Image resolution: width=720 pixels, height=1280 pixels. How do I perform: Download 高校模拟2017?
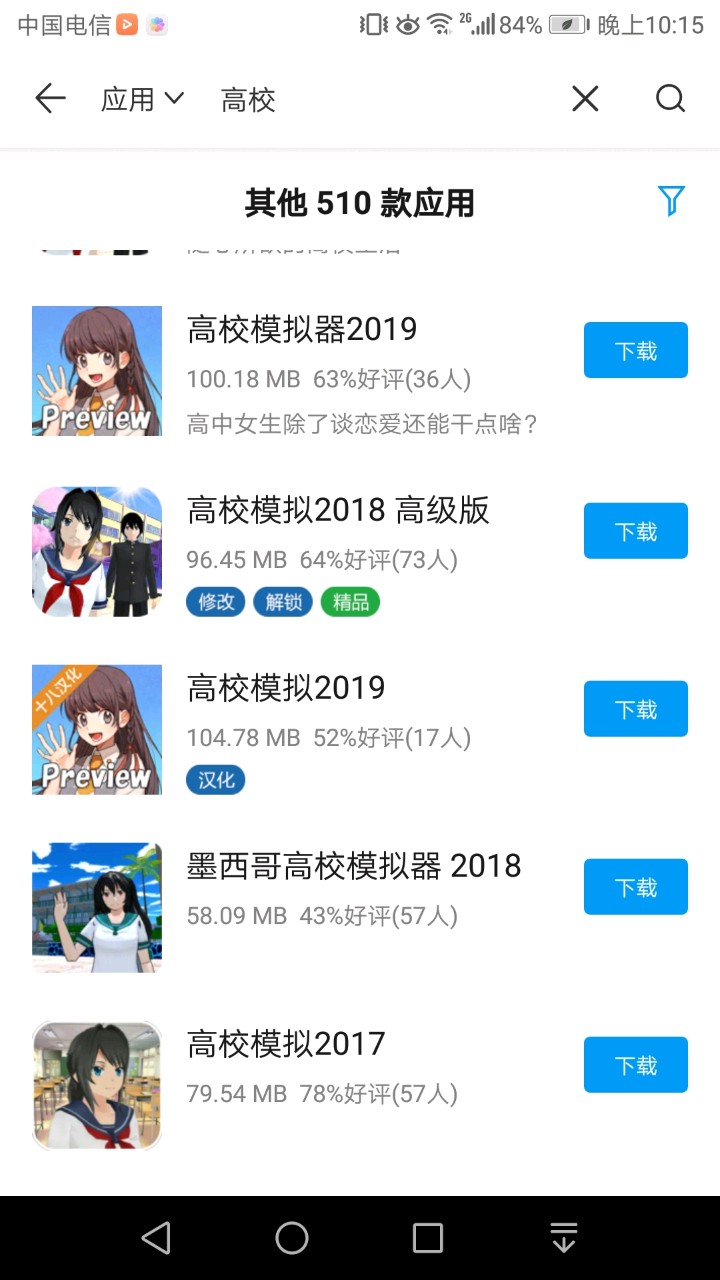pos(635,1065)
